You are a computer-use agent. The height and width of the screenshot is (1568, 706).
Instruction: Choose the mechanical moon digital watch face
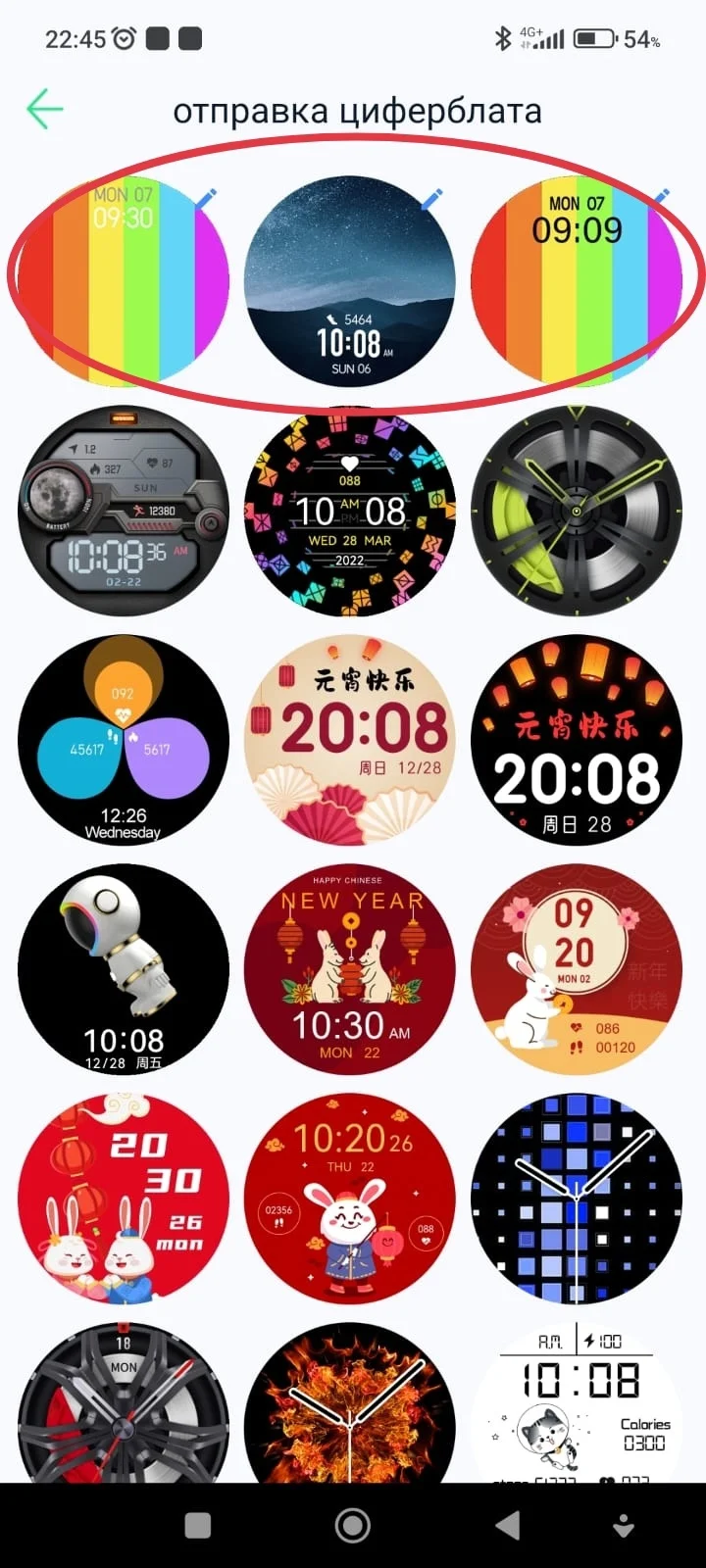(x=124, y=512)
